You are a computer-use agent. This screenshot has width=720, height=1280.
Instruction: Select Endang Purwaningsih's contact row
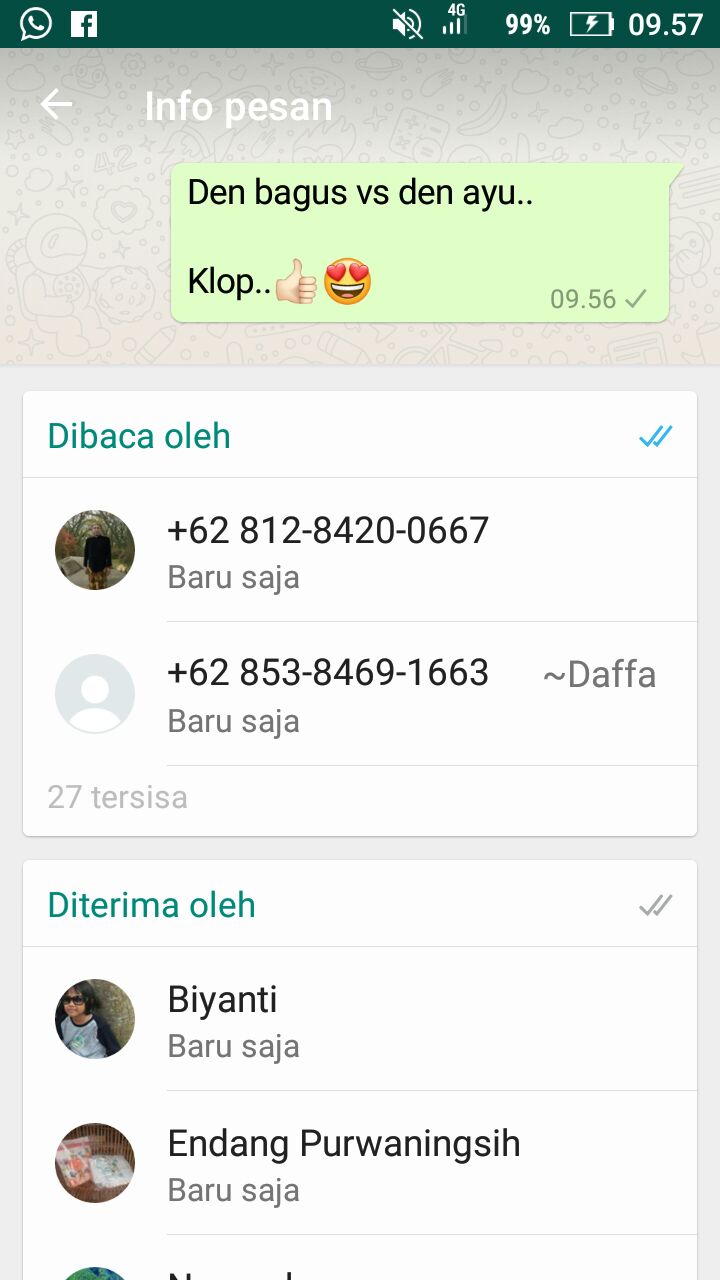coord(360,1163)
